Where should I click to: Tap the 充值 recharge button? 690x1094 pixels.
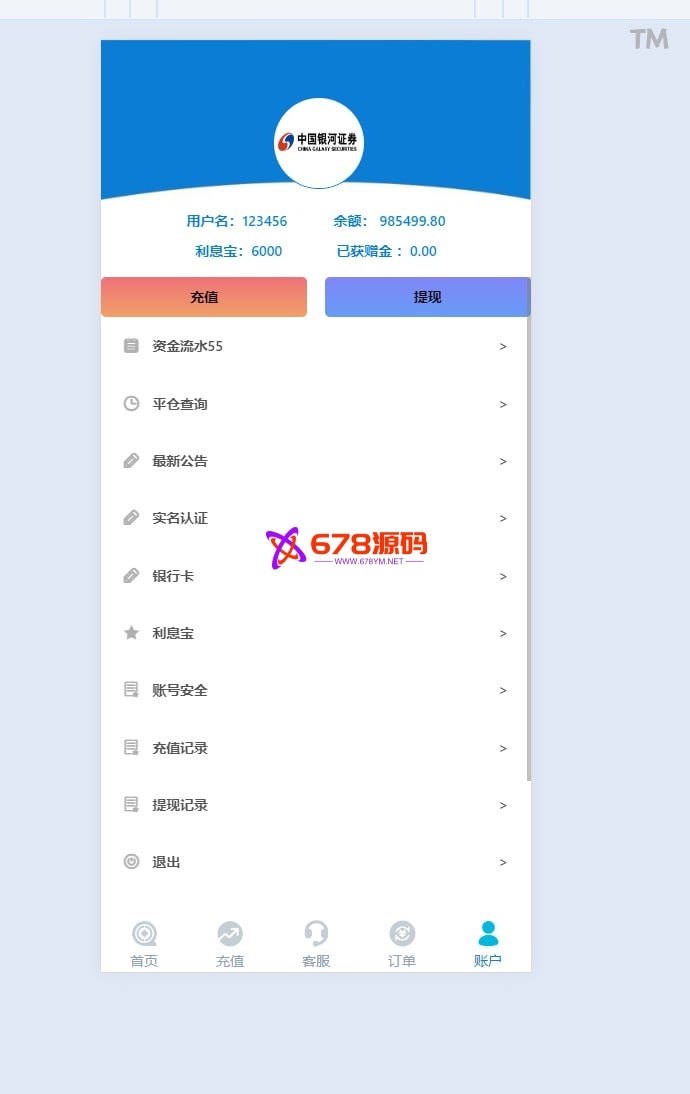click(204, 297)
